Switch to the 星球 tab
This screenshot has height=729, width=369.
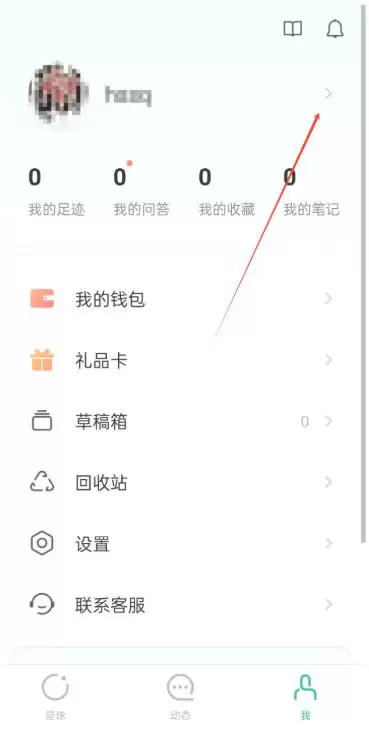[55, 695]
